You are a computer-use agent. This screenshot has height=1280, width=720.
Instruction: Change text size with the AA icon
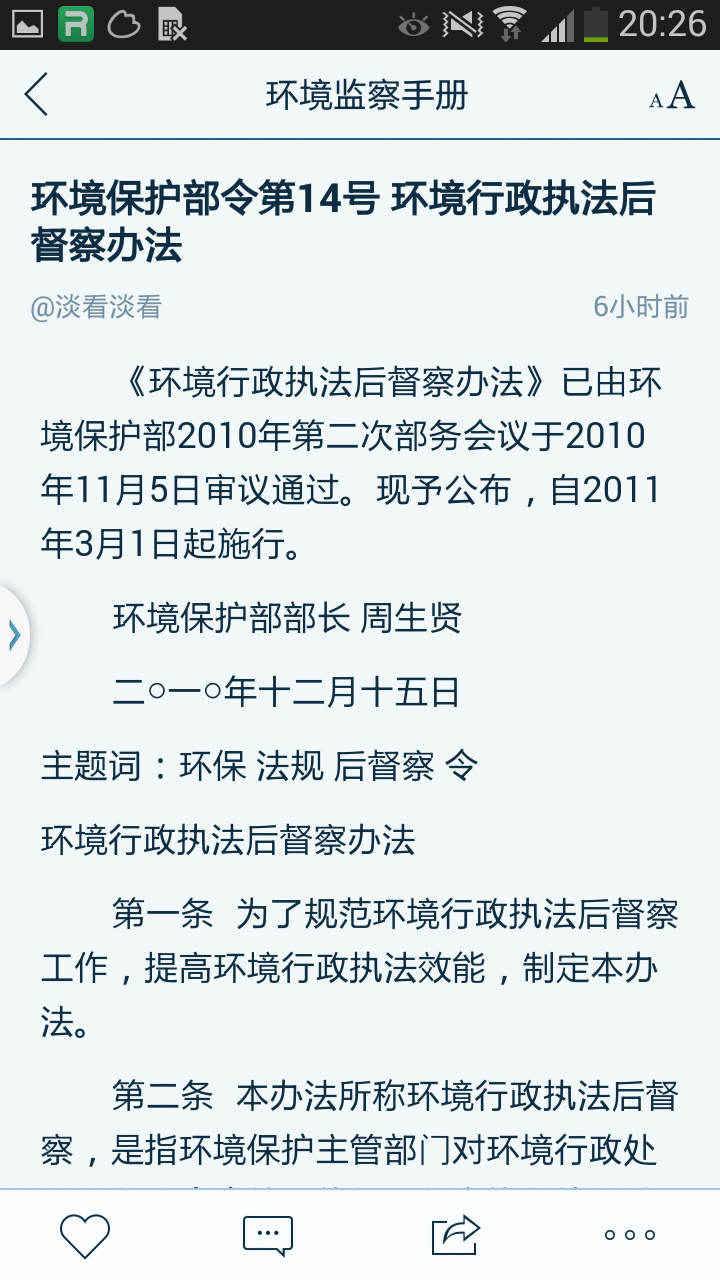[671, 96]
